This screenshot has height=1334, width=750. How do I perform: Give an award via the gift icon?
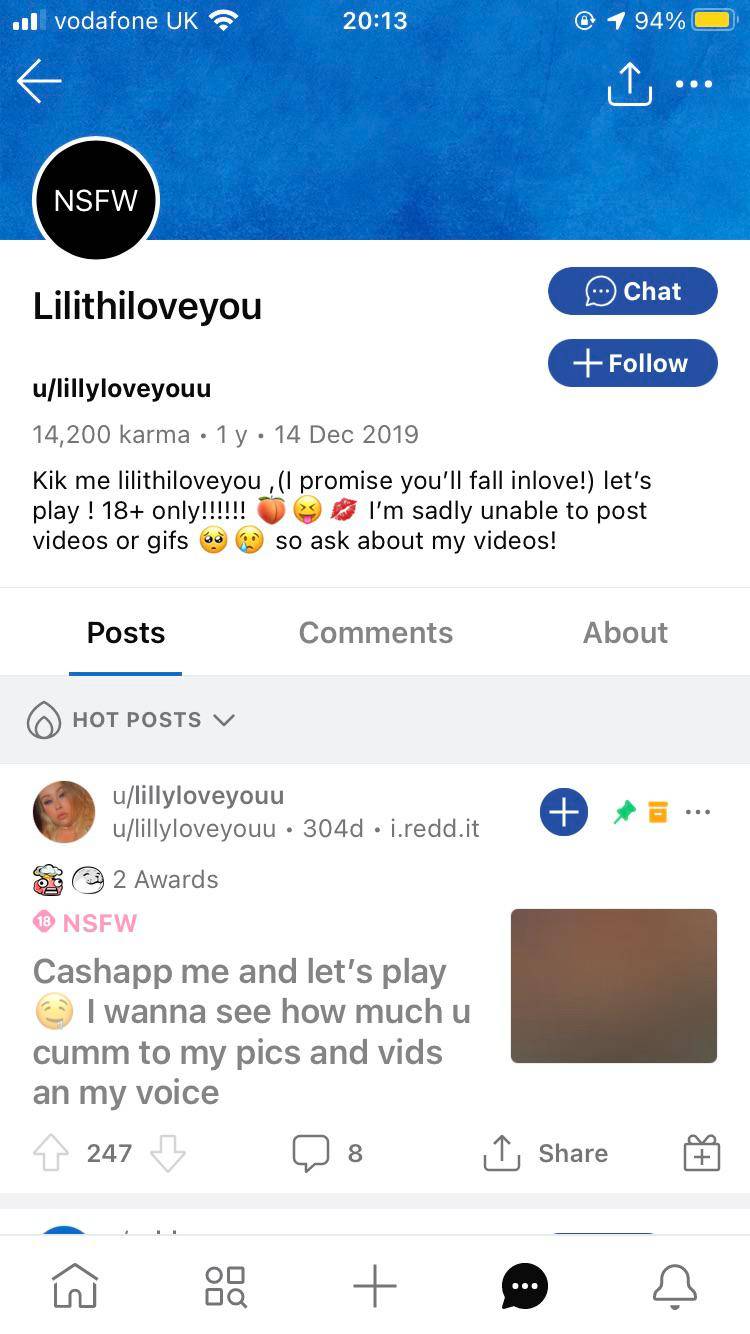coord(701,1153)
